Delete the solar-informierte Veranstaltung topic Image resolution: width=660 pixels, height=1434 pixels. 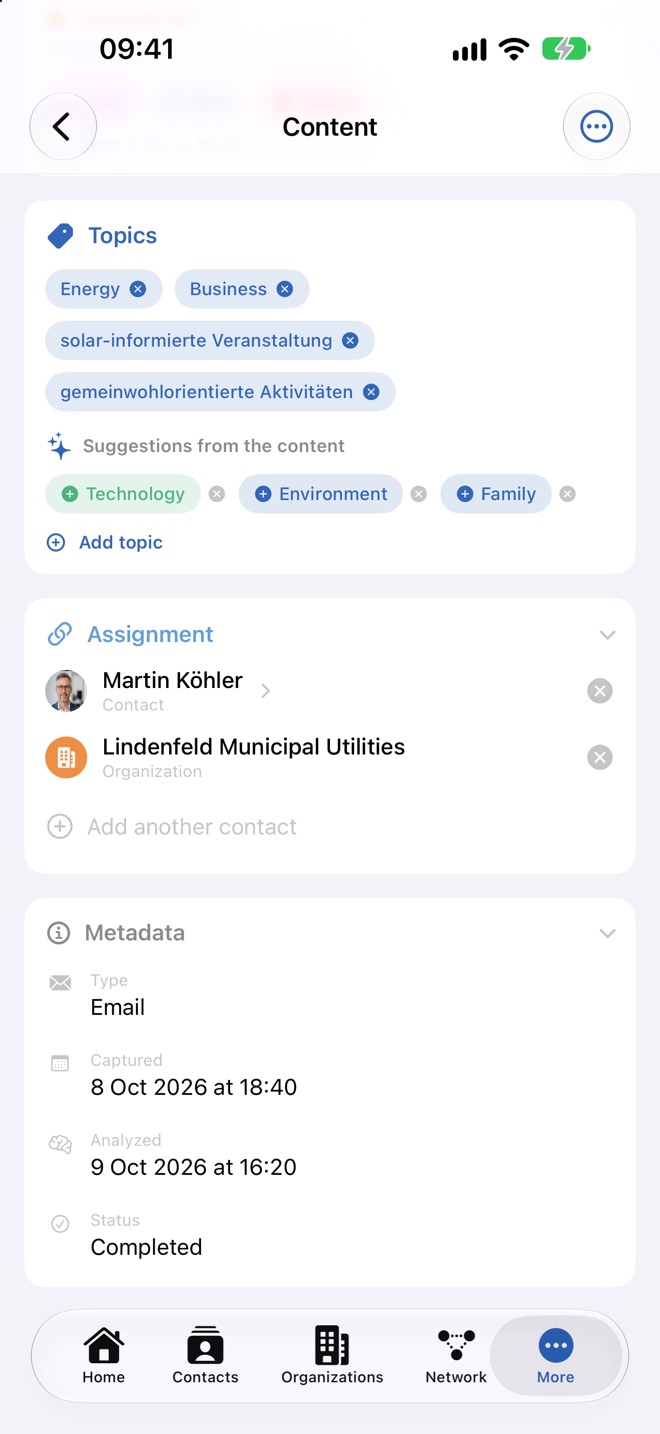(x=350, y=341)
